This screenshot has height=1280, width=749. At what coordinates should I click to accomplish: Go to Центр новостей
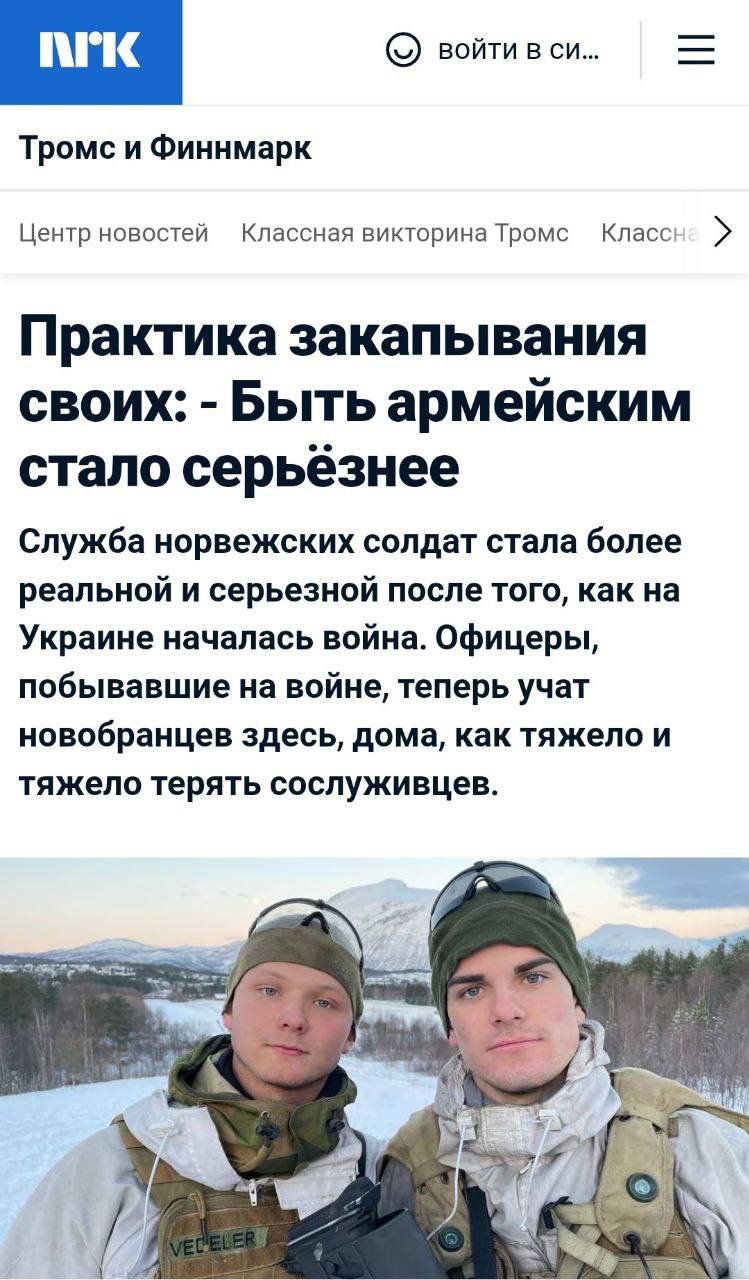click(x=114, y=233)
